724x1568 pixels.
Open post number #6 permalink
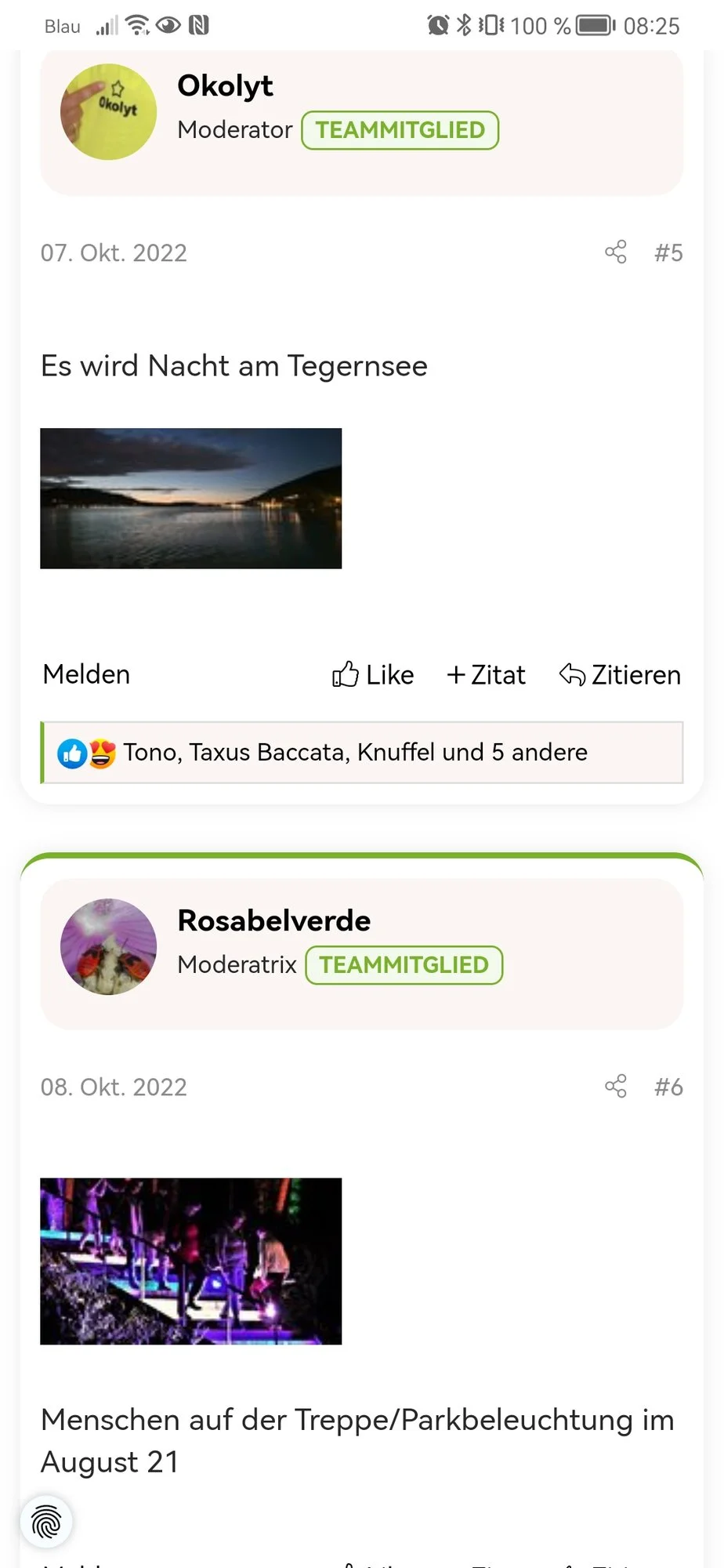tap(668, 1087)
